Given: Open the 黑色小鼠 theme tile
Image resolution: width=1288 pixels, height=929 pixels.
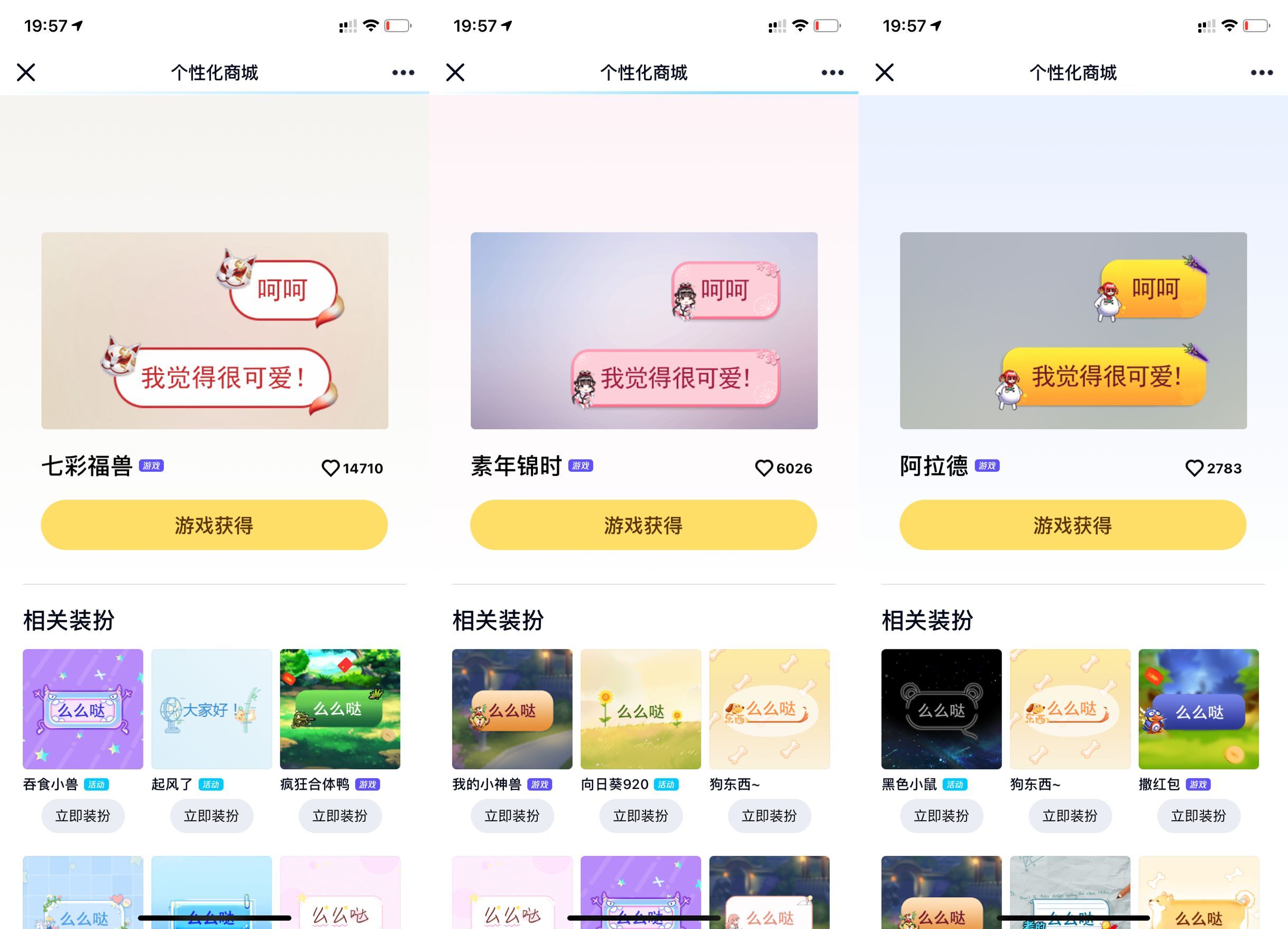Looking at the screenshot, I should (941, 709).
